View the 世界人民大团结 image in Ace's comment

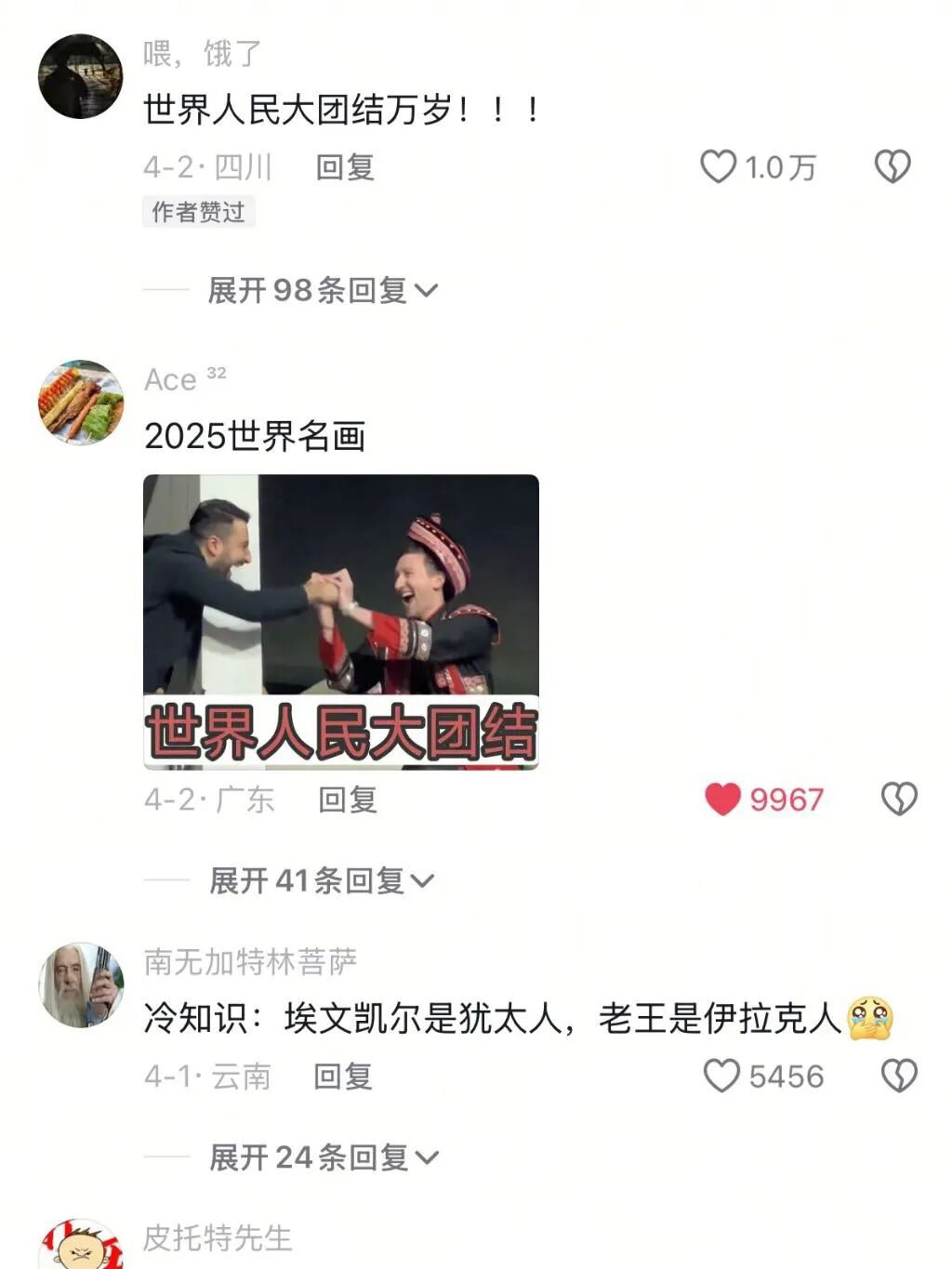(x=341, y=622)
